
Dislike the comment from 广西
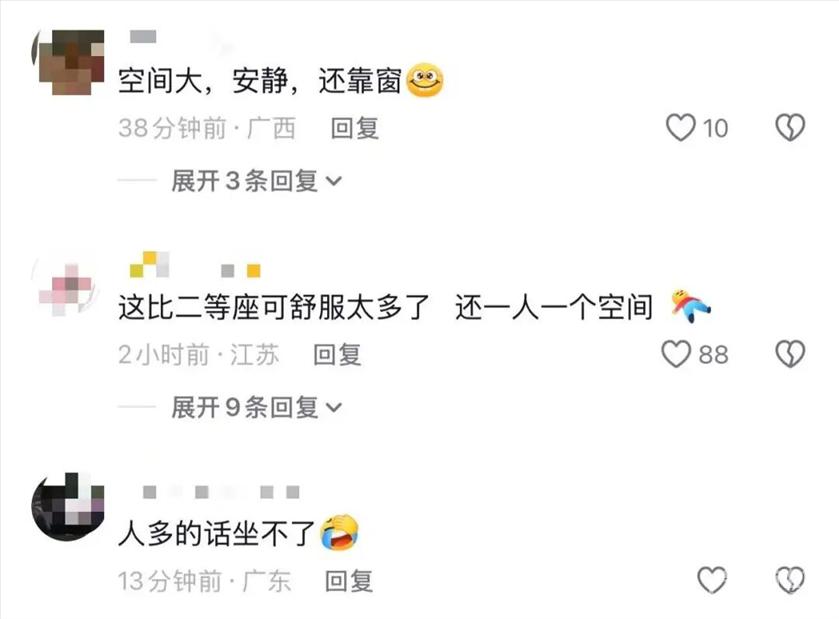point(790,128)
